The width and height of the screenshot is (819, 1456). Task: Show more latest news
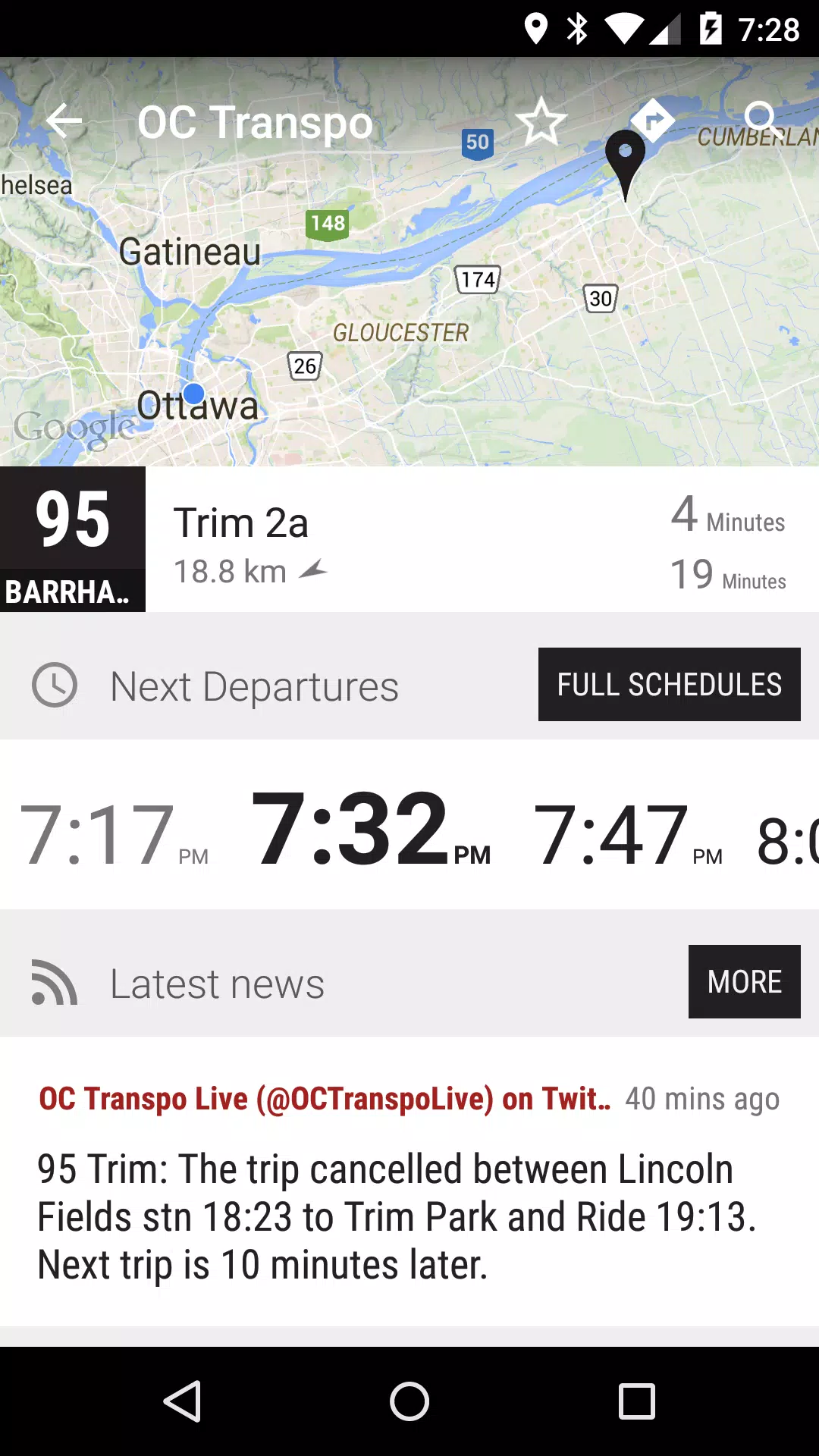pos(744,981)
